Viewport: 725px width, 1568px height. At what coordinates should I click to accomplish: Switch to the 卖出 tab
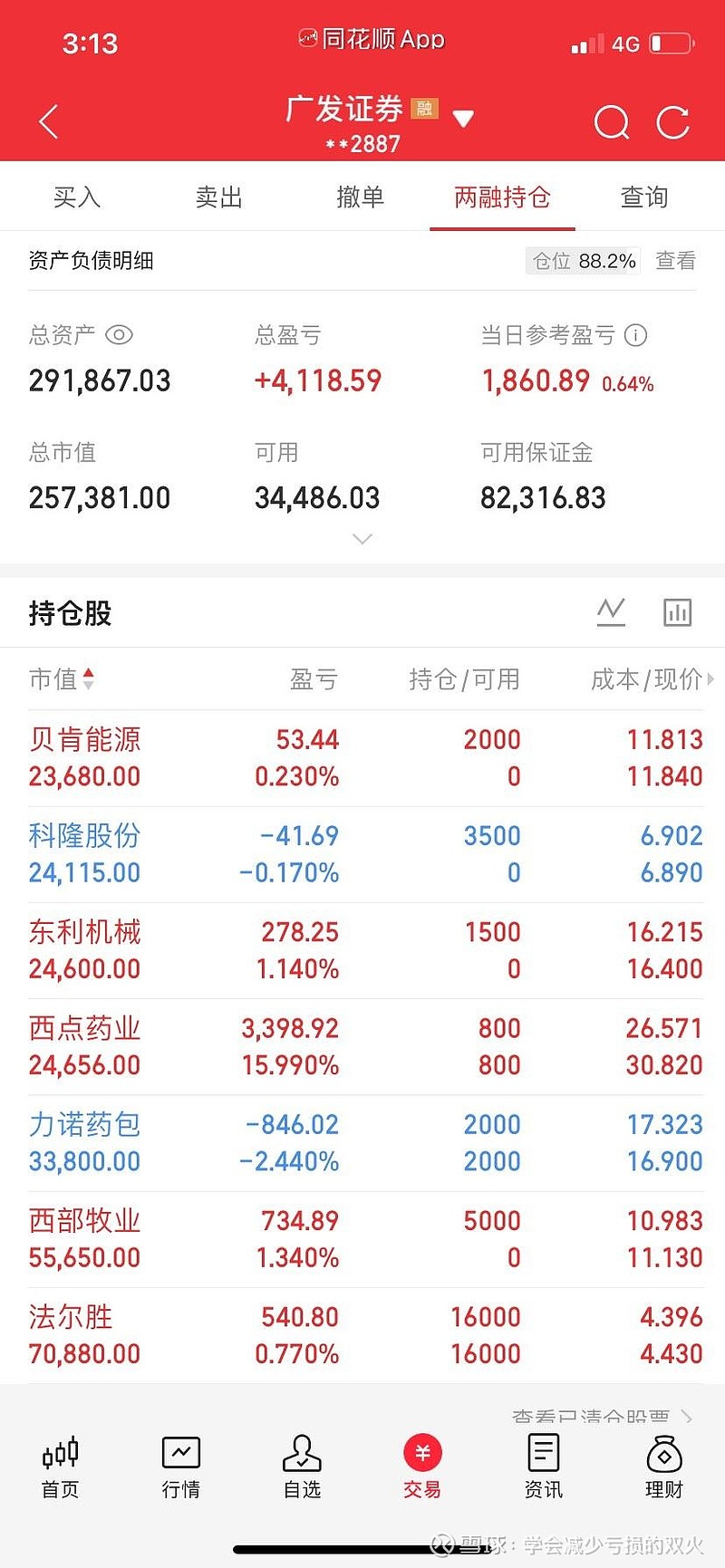218,197
